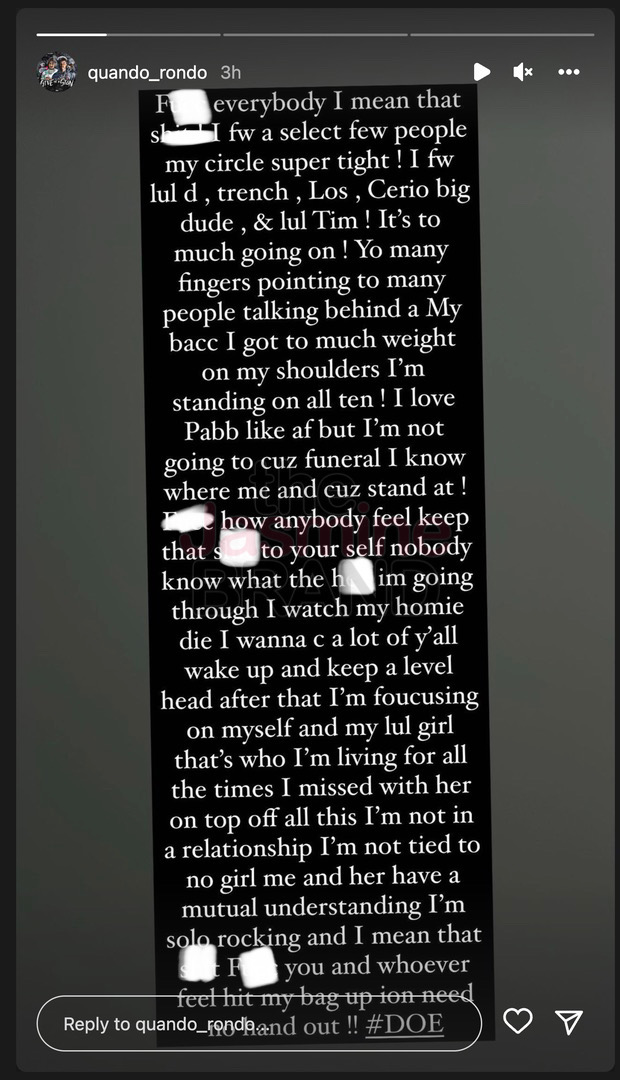620x1080 pixels.
Task: Open the quando_rondo username link
Action: click(x=147, y=73)
